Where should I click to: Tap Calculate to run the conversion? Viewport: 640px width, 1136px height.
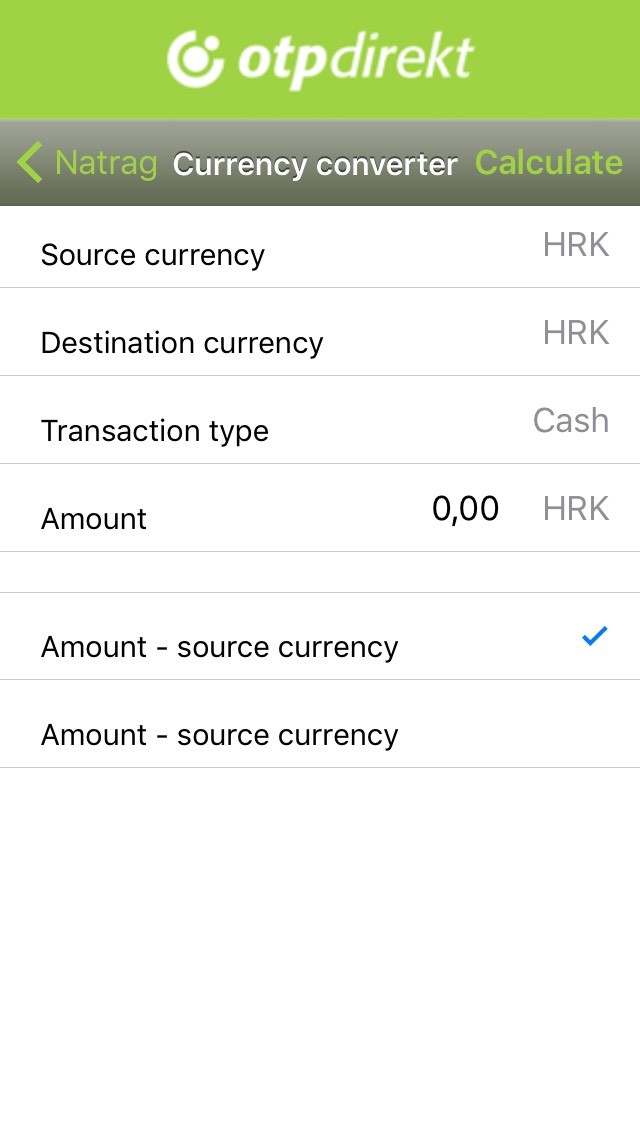549,162
